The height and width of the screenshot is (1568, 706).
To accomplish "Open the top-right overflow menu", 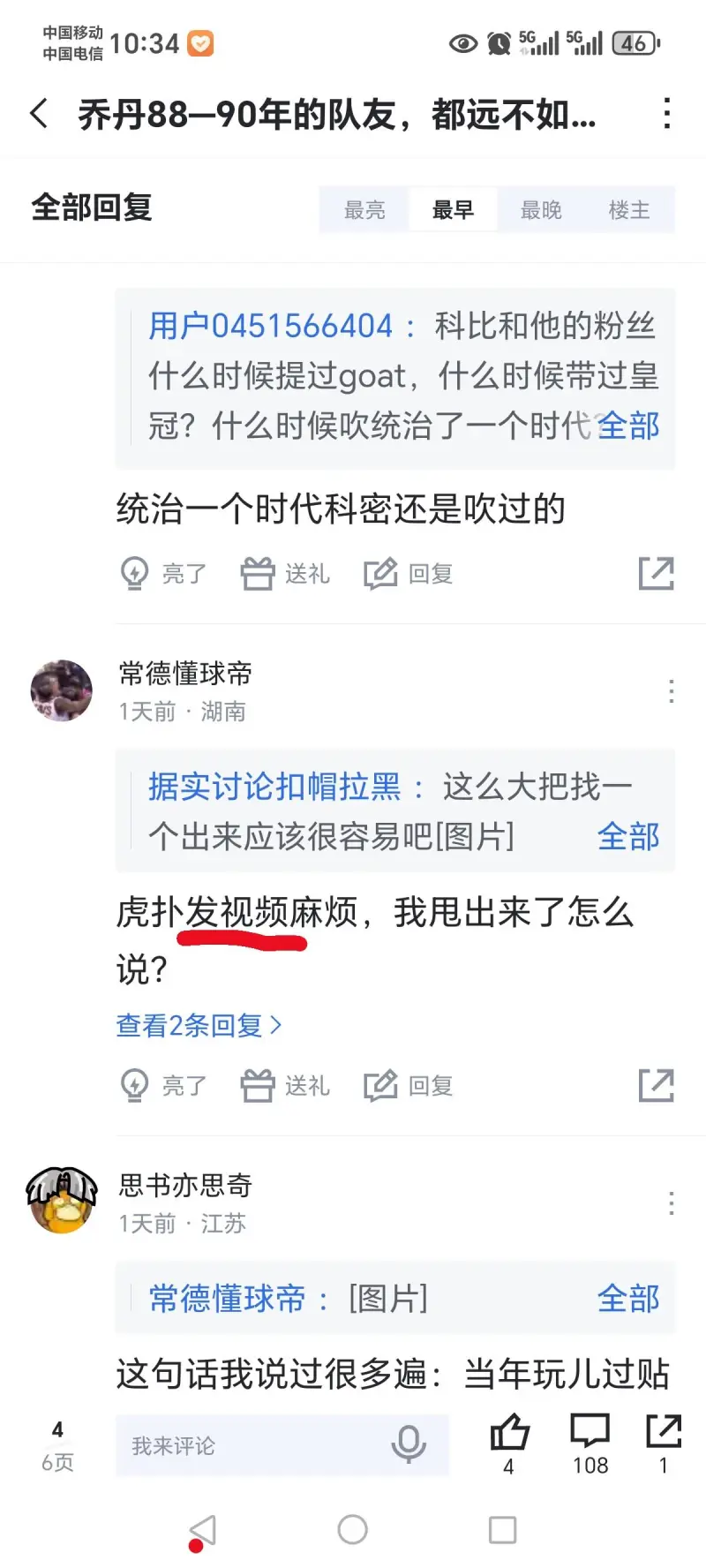I will [667, 114].
